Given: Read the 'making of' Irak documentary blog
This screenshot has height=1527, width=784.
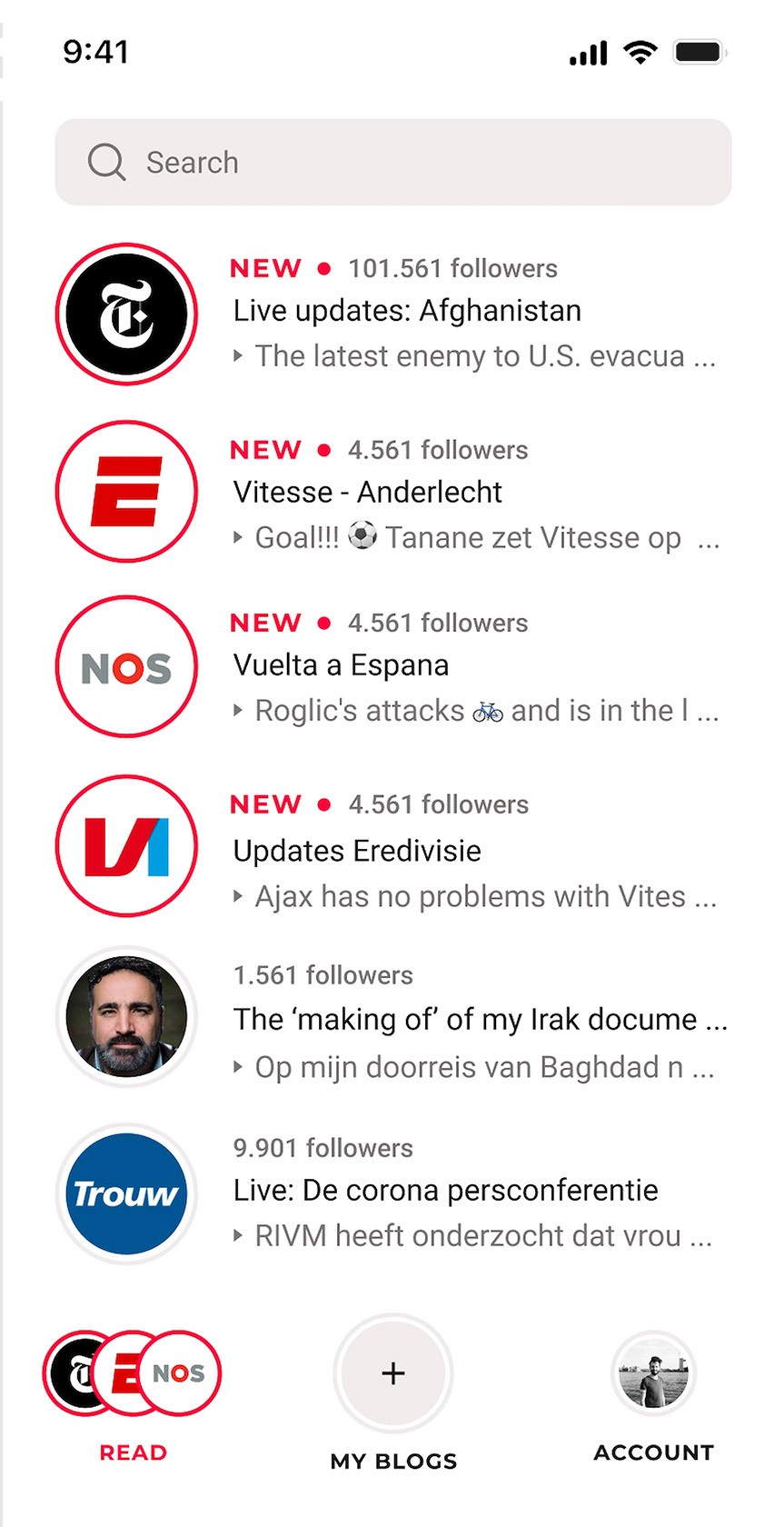Looking at the screenshot, I should 463,1020.
